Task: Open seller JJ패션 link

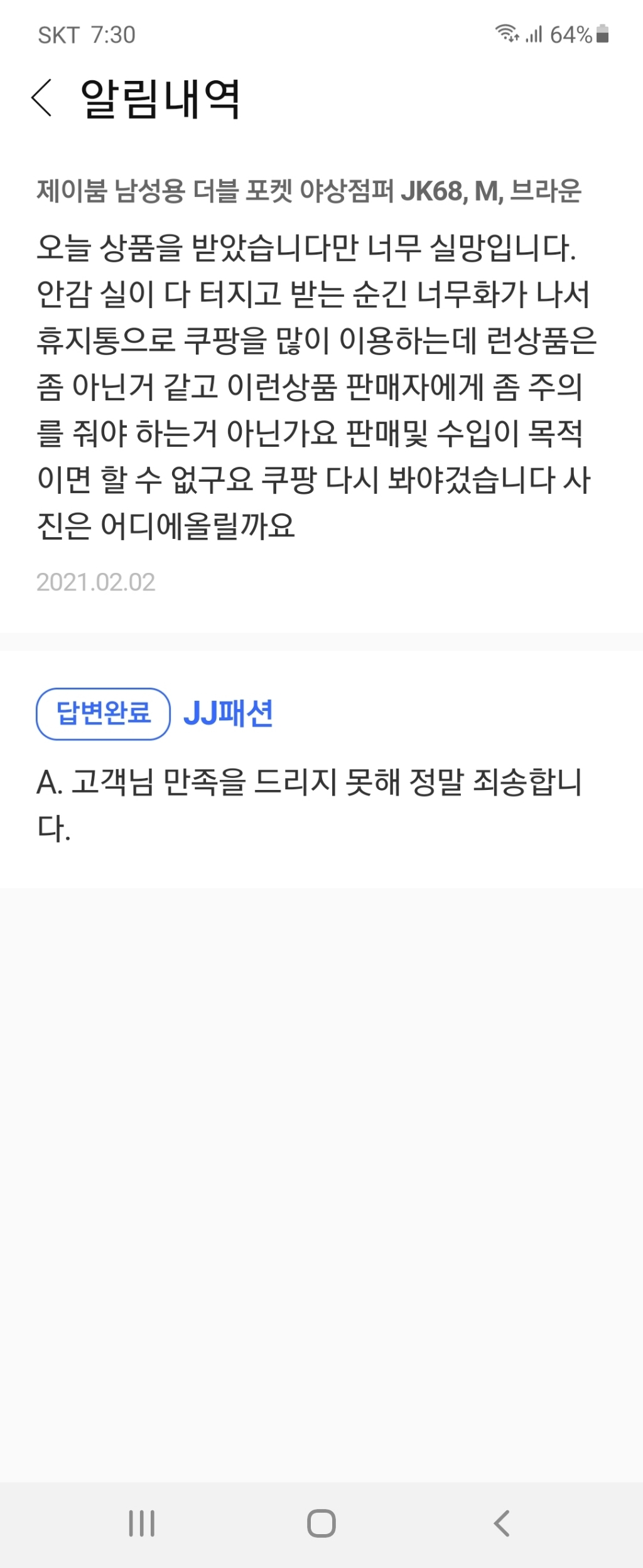Action: (228, 713)
